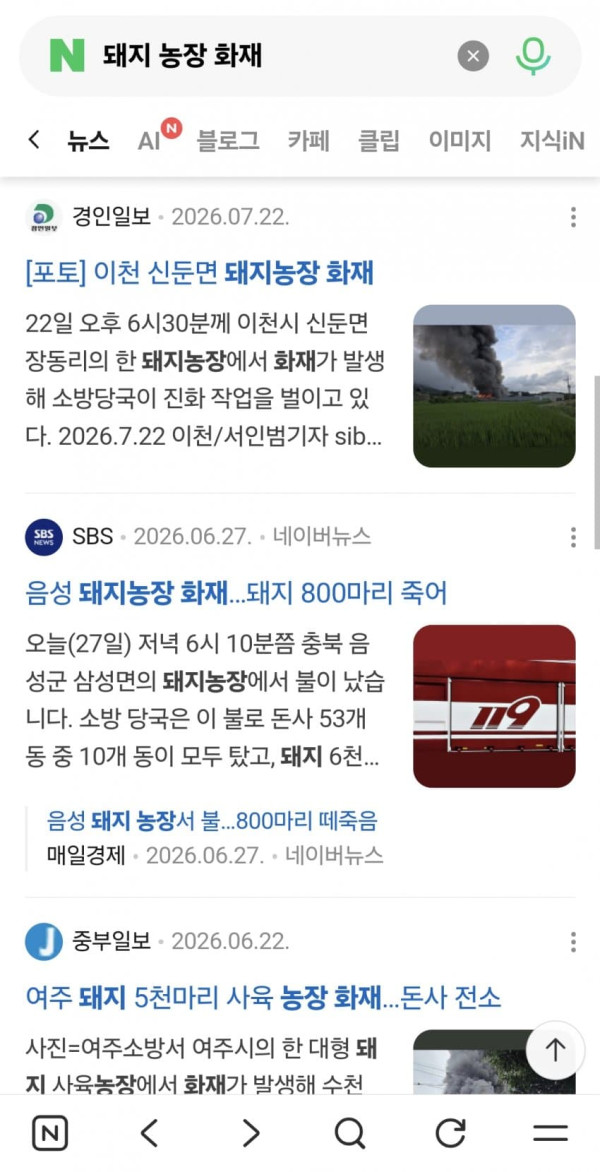The width and height of the screenshot is (600, 1172).
Task: Open the 여주 돼지 5천마리 article
Action: tap(263, 998)
